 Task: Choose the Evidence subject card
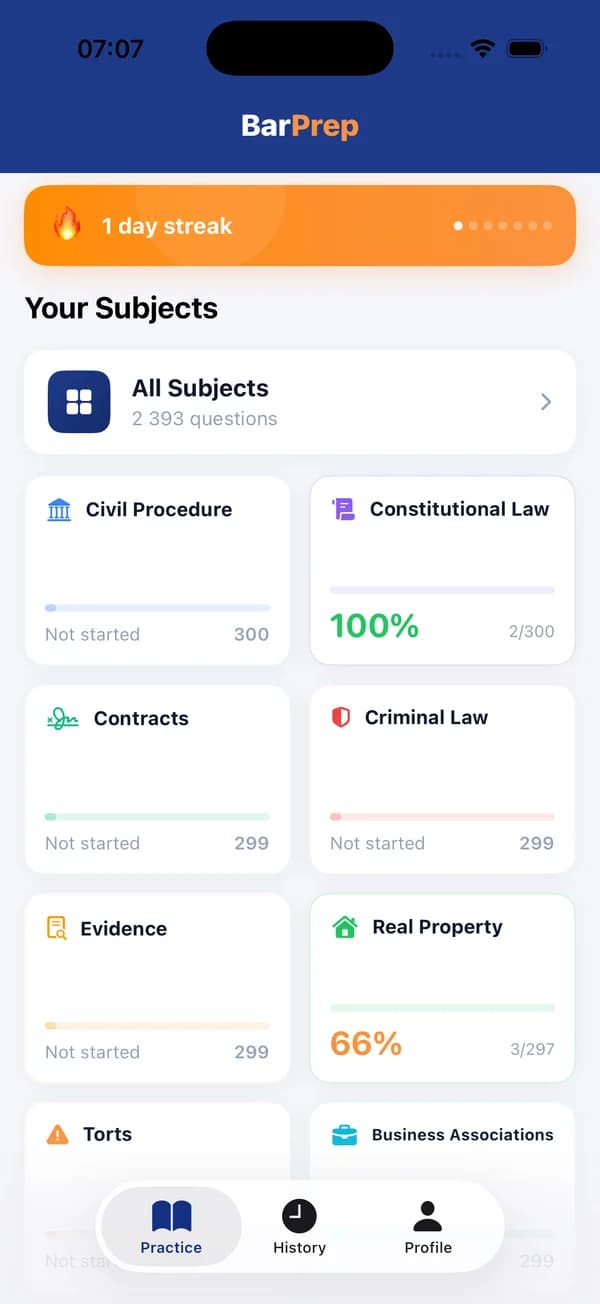click(157, 988)
